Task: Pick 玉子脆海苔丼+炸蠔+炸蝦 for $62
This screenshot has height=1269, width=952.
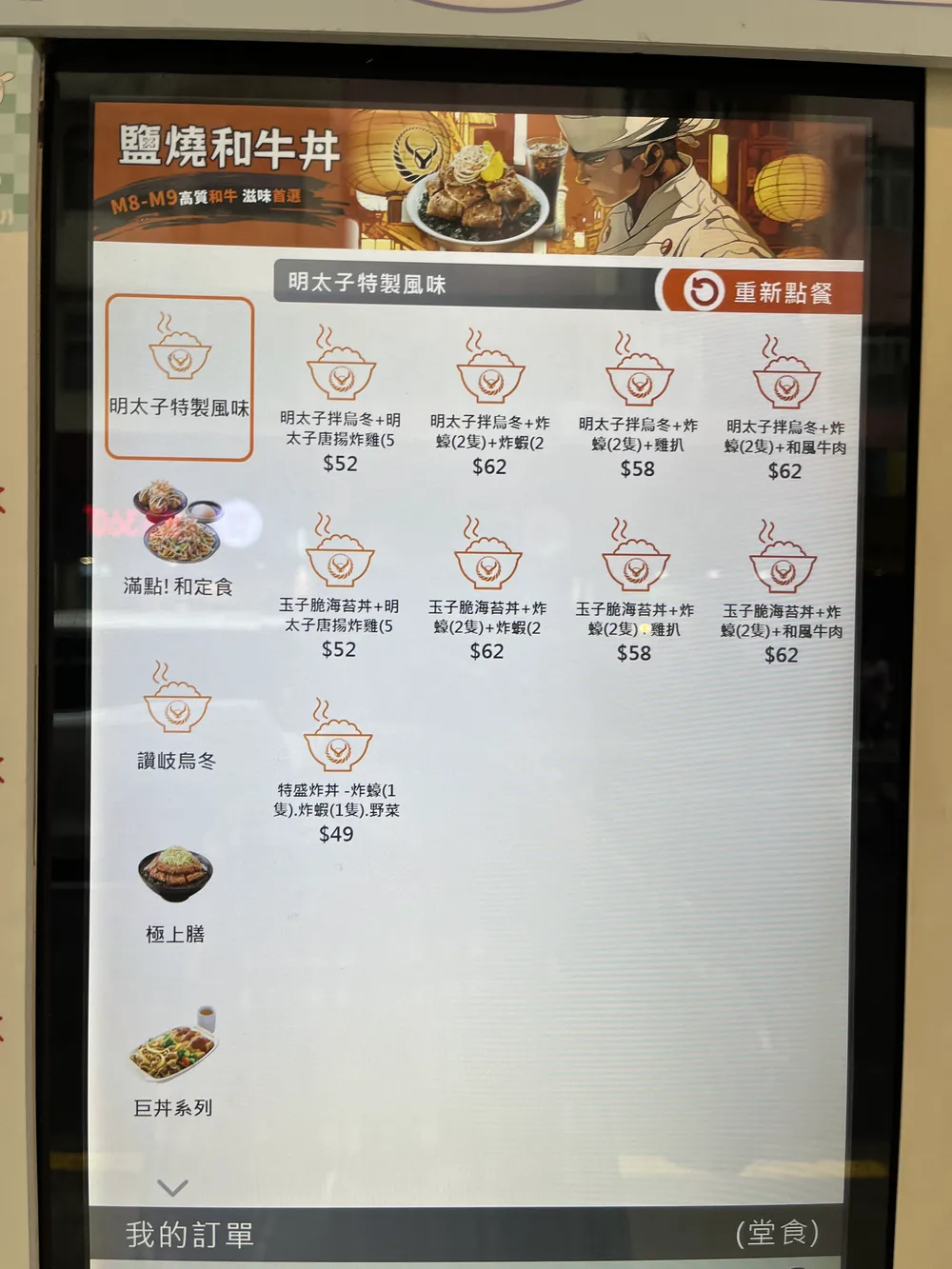Action: point(487,587)
